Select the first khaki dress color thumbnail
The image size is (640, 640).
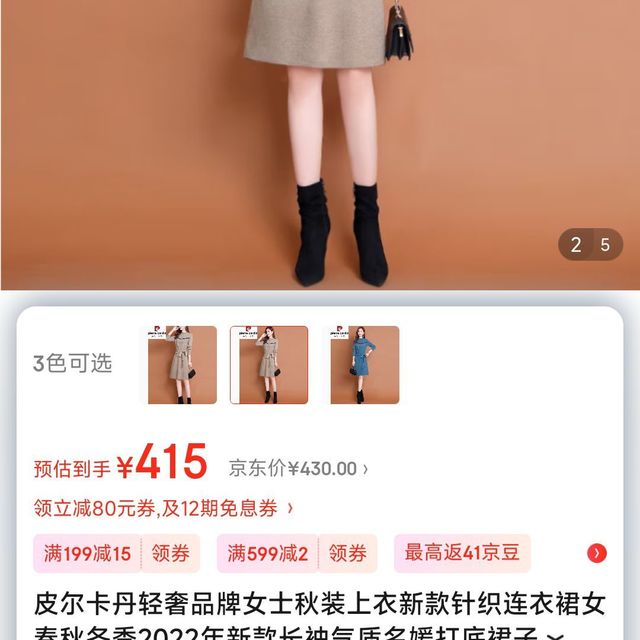coord(182,365)
